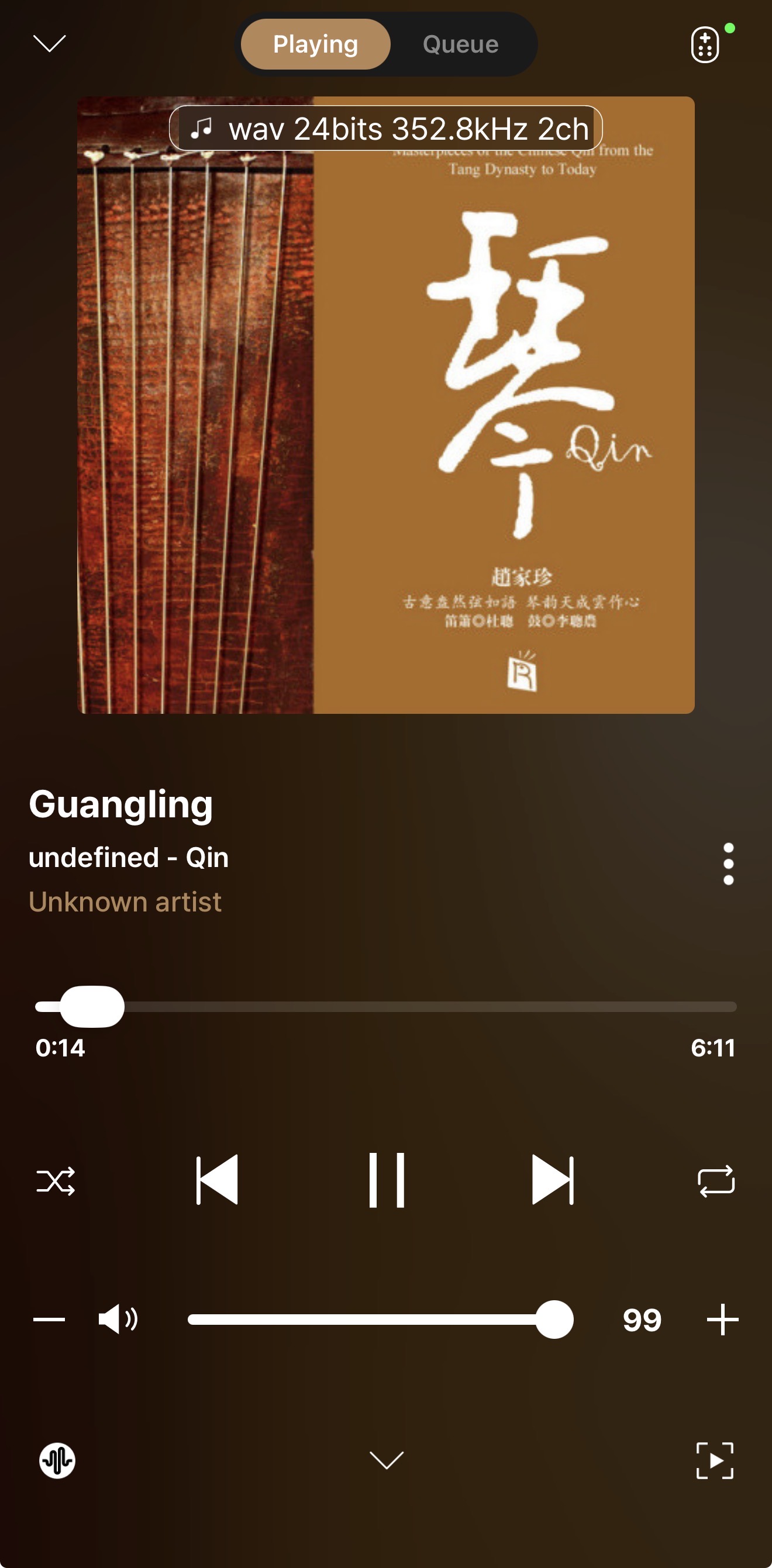Skip to the previous track
Screen dimensions: 772x1568
pyautogui.click(x=218, y=1180)
